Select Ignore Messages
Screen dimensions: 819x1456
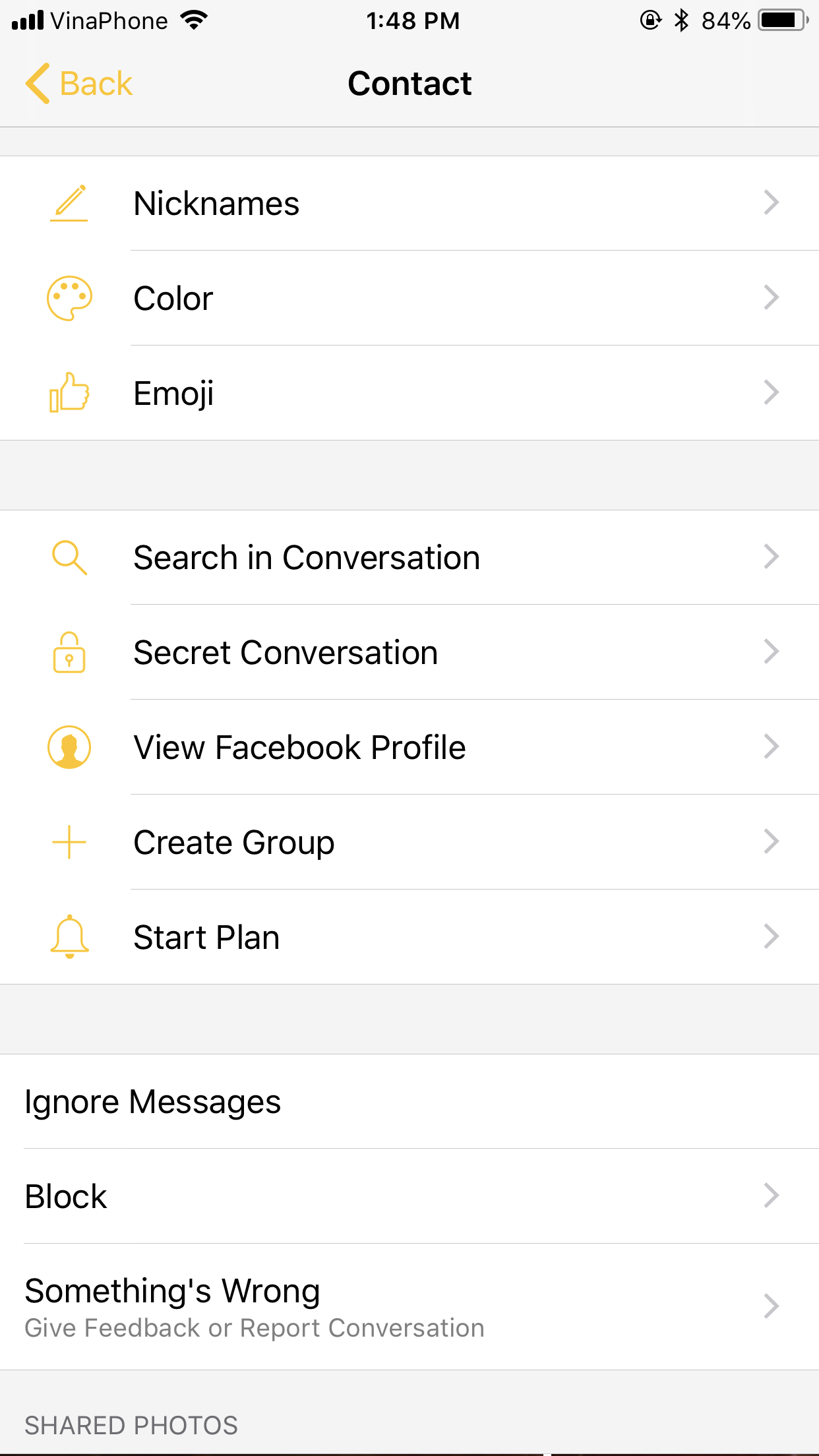point(409,1101)
